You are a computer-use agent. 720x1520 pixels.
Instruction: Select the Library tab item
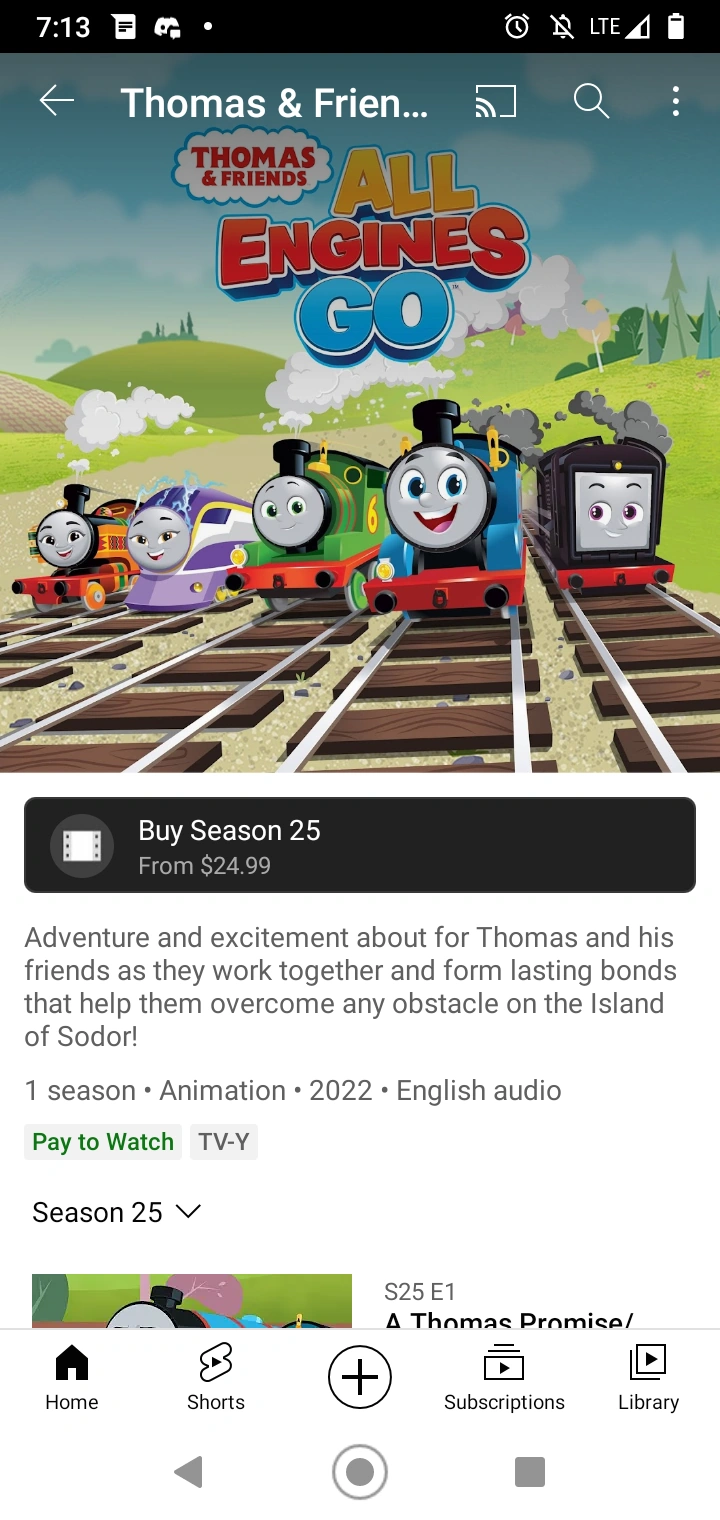point(648,1377)
